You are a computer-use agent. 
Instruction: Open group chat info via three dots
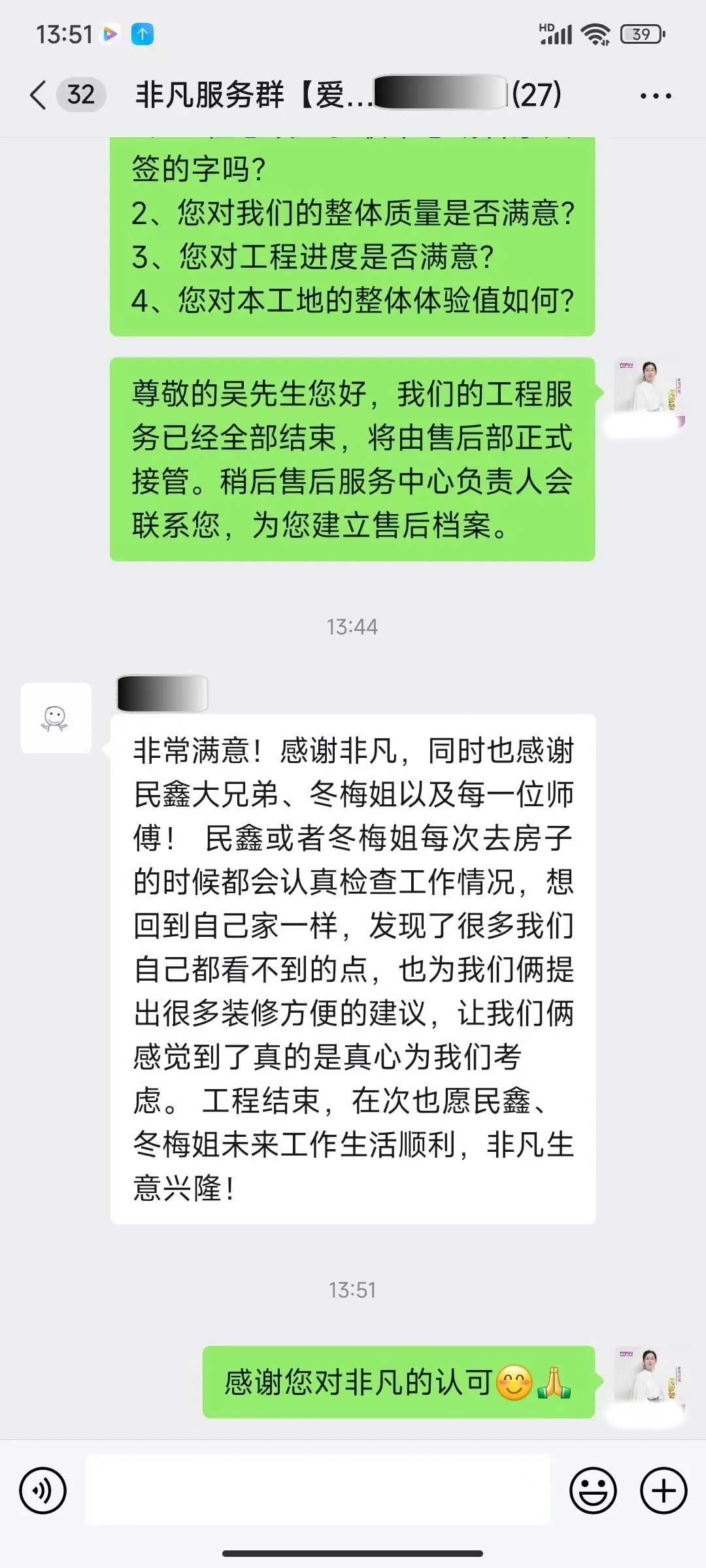655,96
